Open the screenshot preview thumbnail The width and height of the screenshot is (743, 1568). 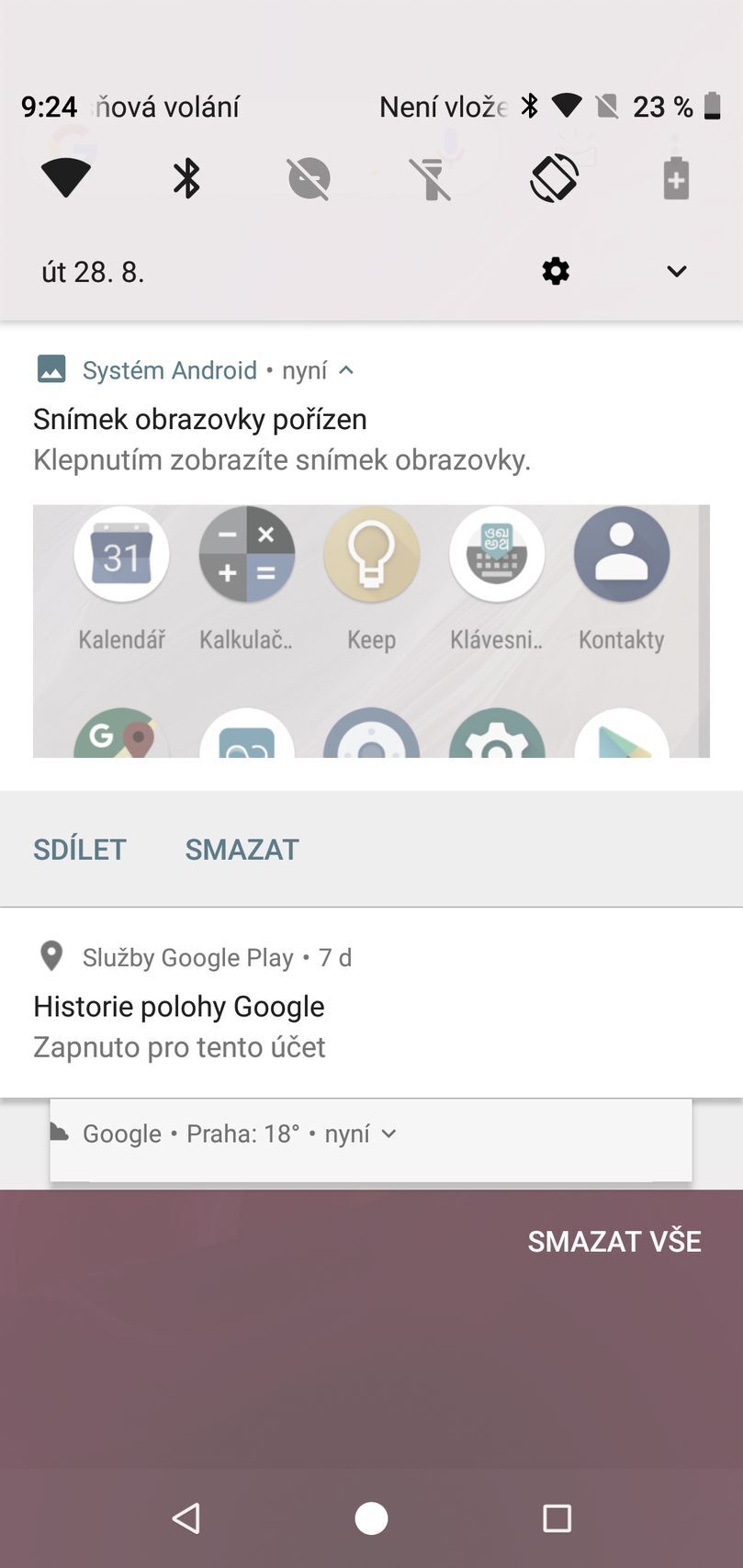click(371, 630)
